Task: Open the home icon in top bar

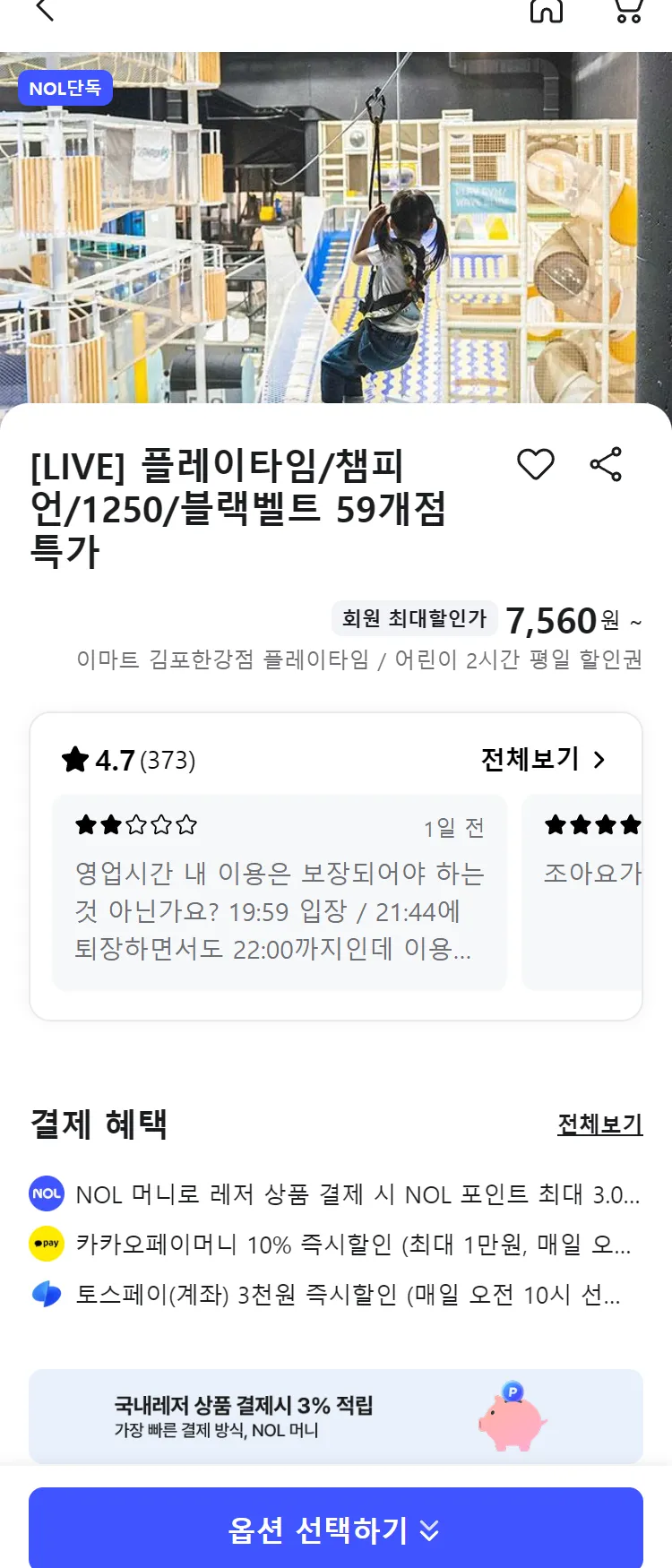Action: (547, 11)
